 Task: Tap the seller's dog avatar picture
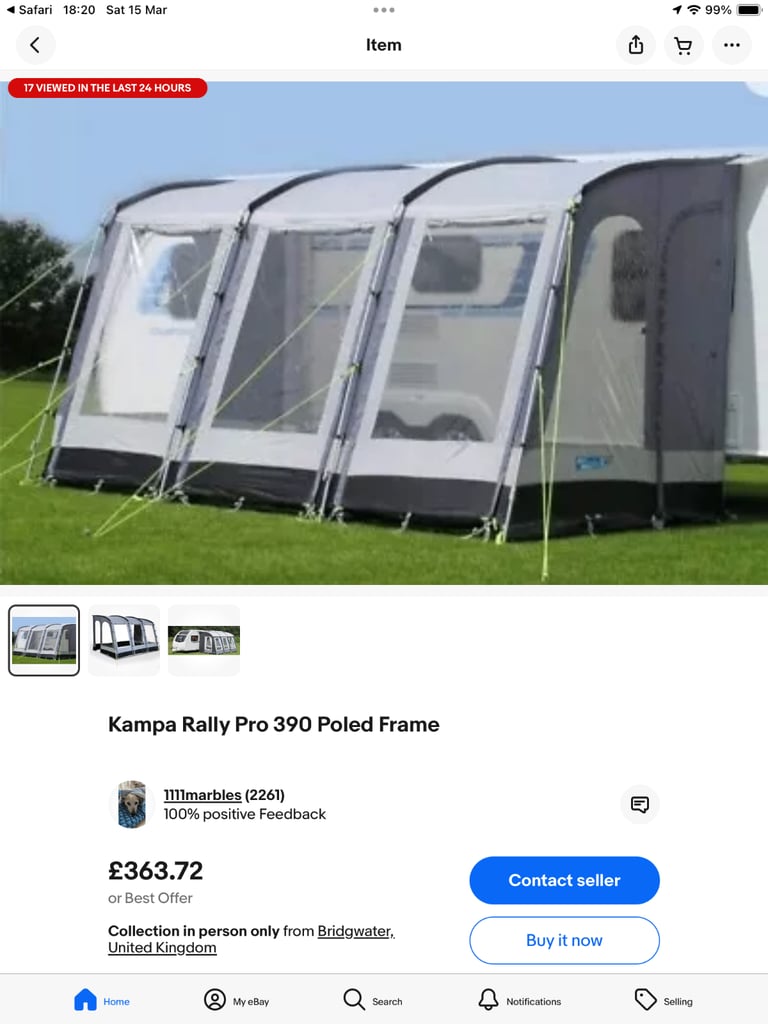[131, 804]
